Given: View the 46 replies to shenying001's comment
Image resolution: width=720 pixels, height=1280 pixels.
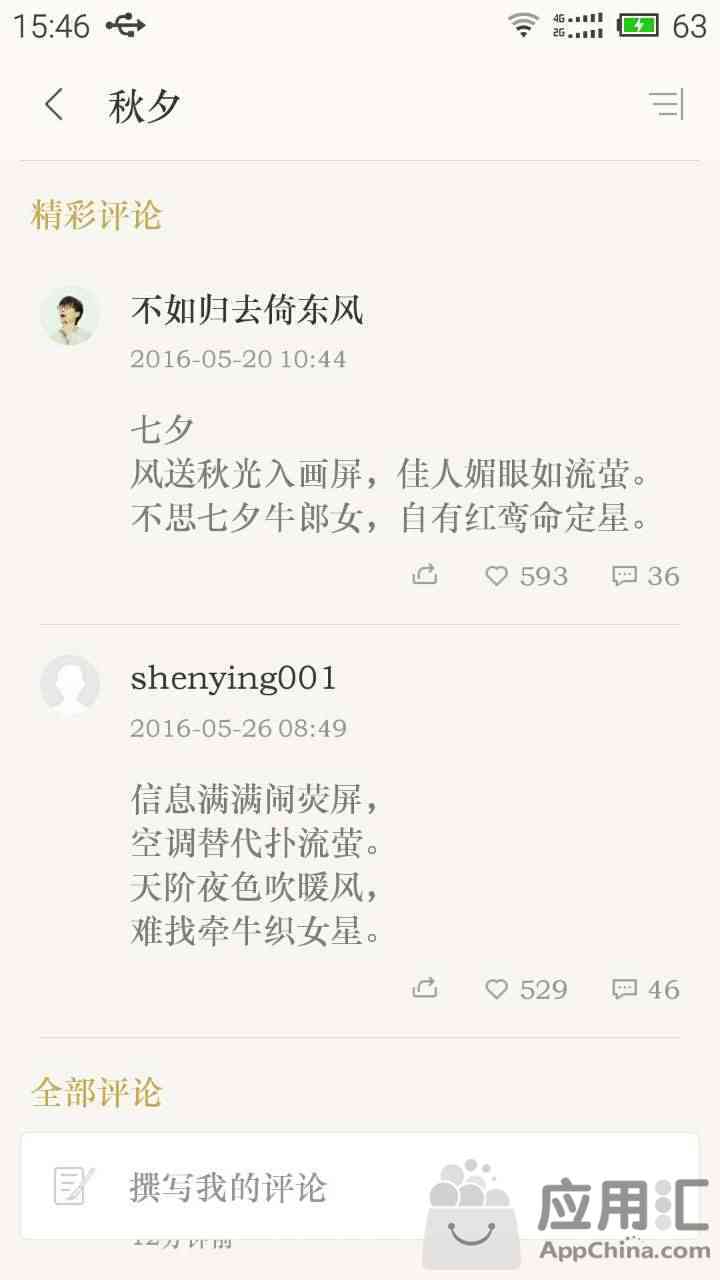Looking at the screenshot, I should tap(645, 989).
